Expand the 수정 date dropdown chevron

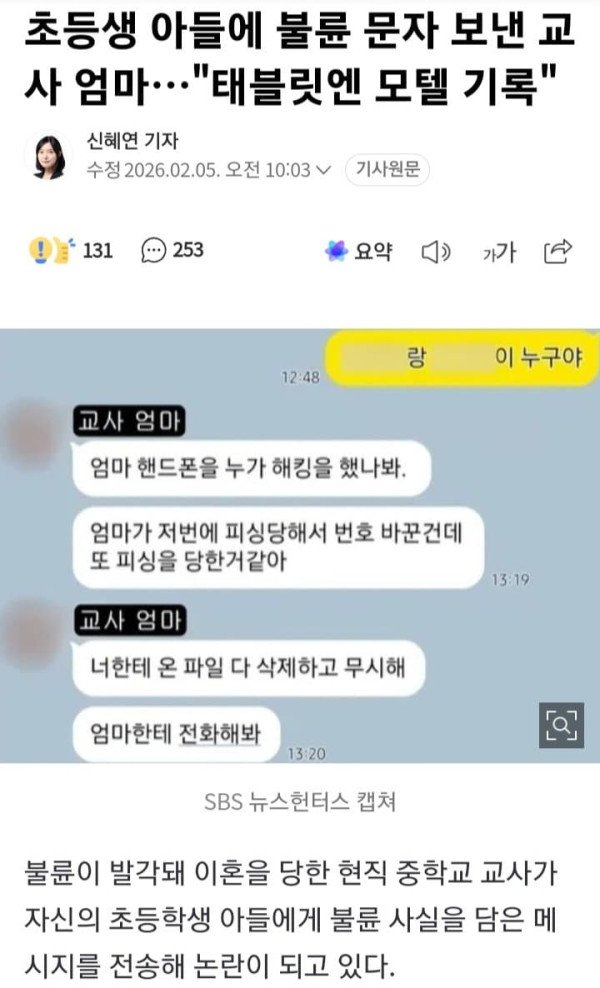[322, 170]
